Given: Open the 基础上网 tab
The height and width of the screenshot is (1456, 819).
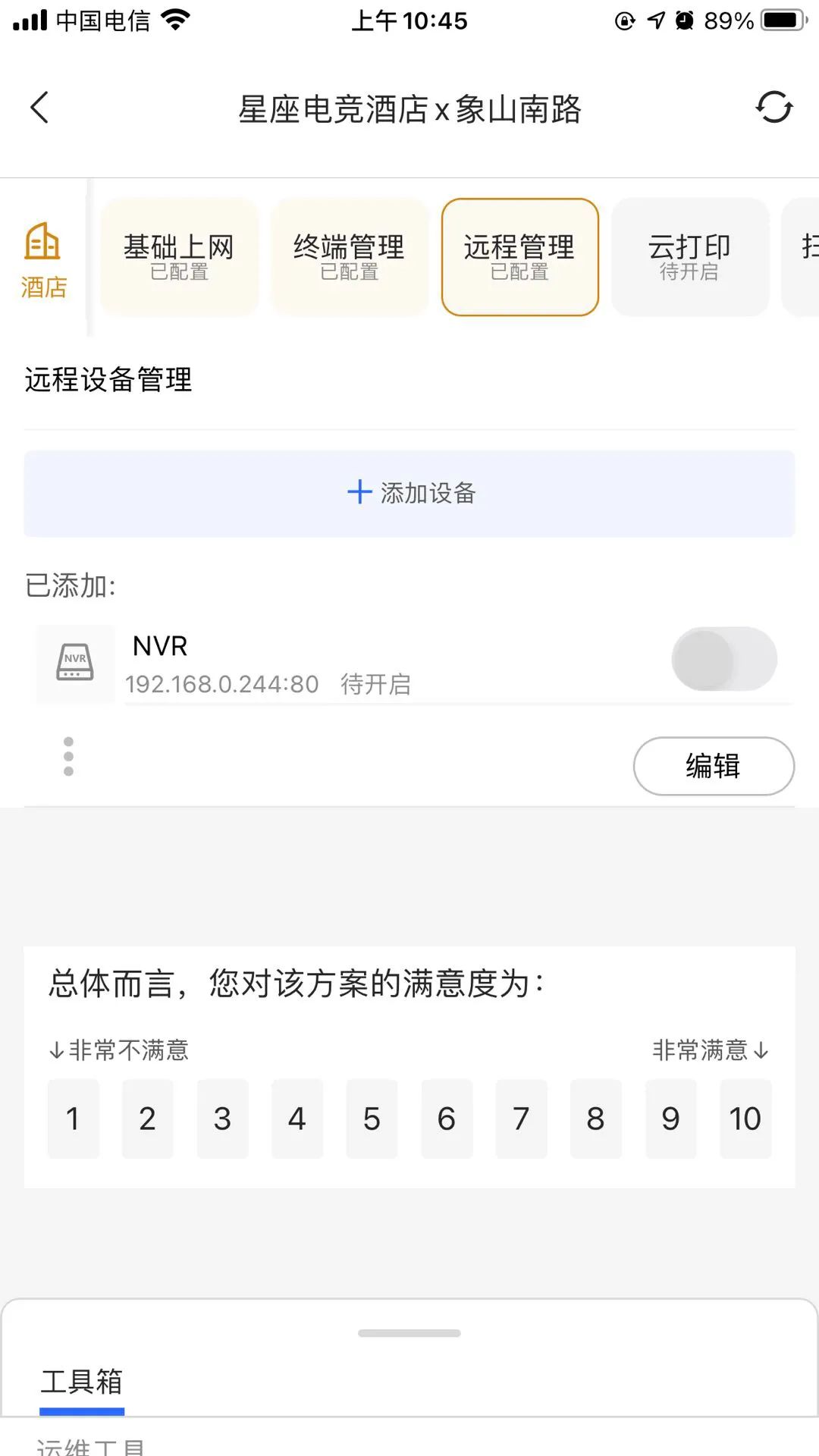Looking at the screenshot, I should click(x=179, y=256).
